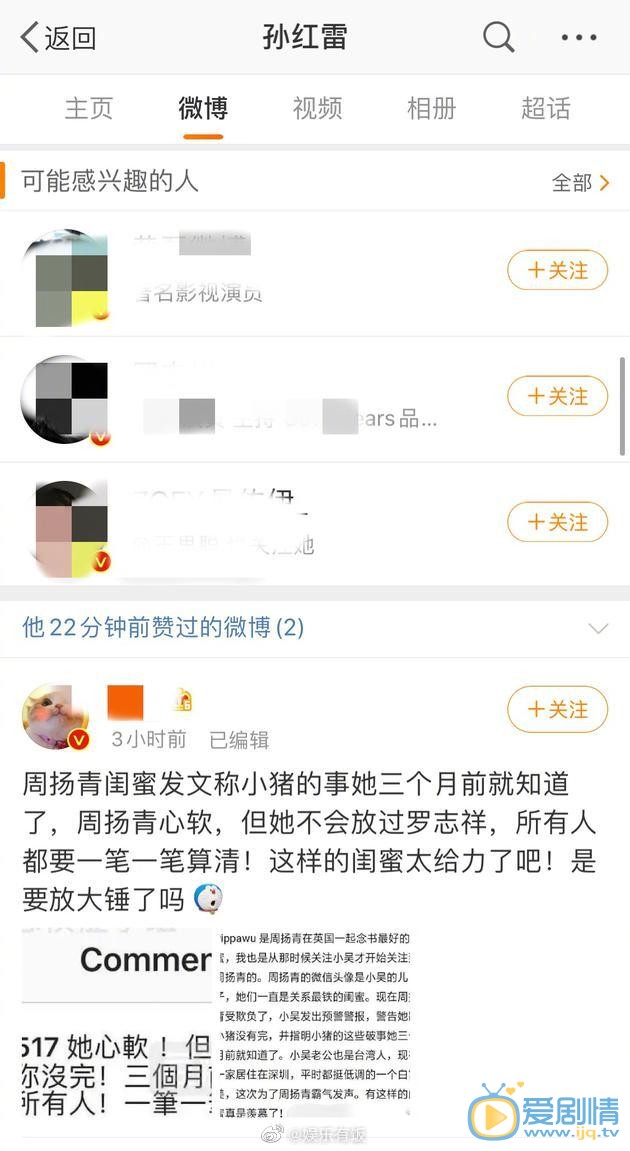
Task: Switch to the 主页 tab
Action: [x=89, y=108]
